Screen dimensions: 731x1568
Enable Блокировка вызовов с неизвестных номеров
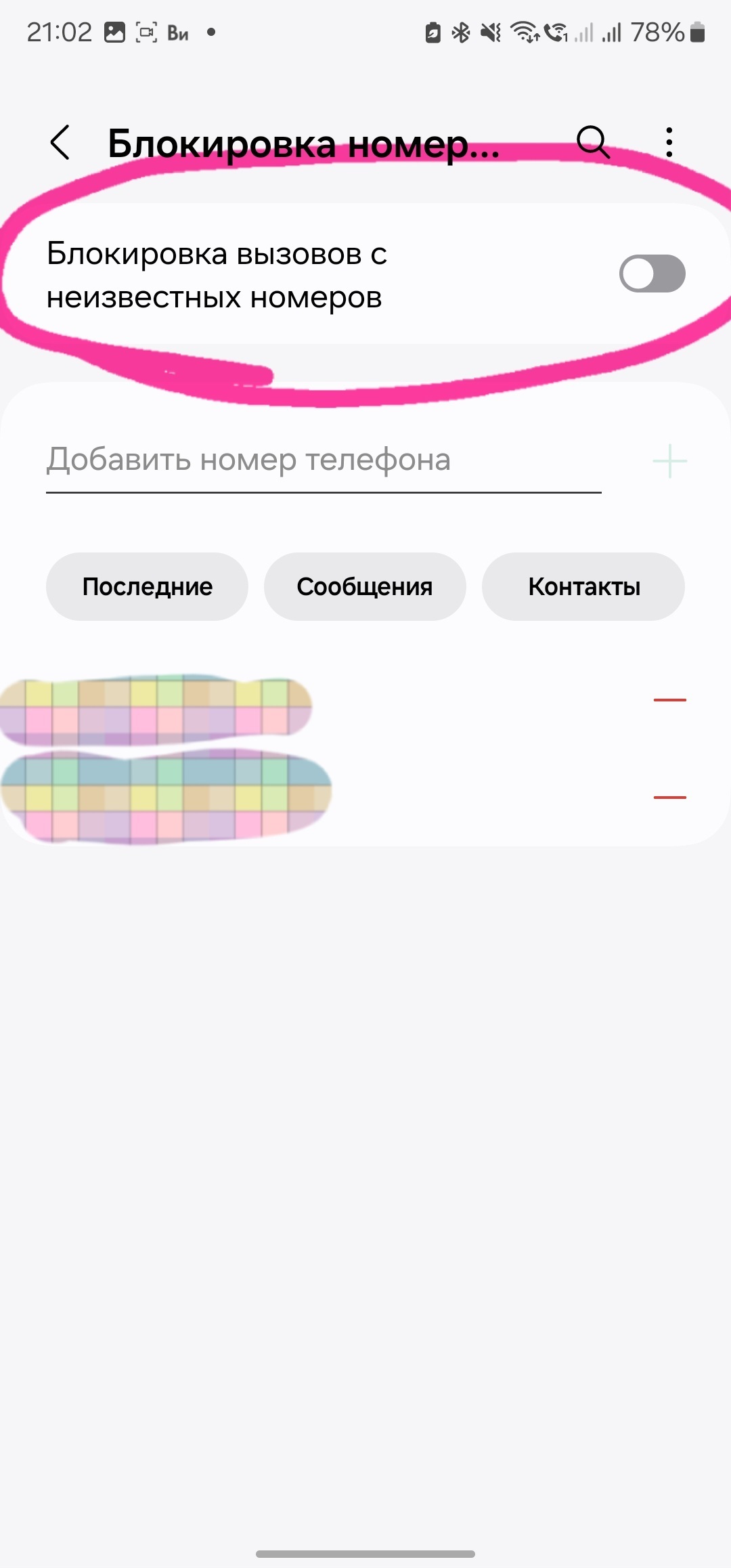tap(652, 274)
